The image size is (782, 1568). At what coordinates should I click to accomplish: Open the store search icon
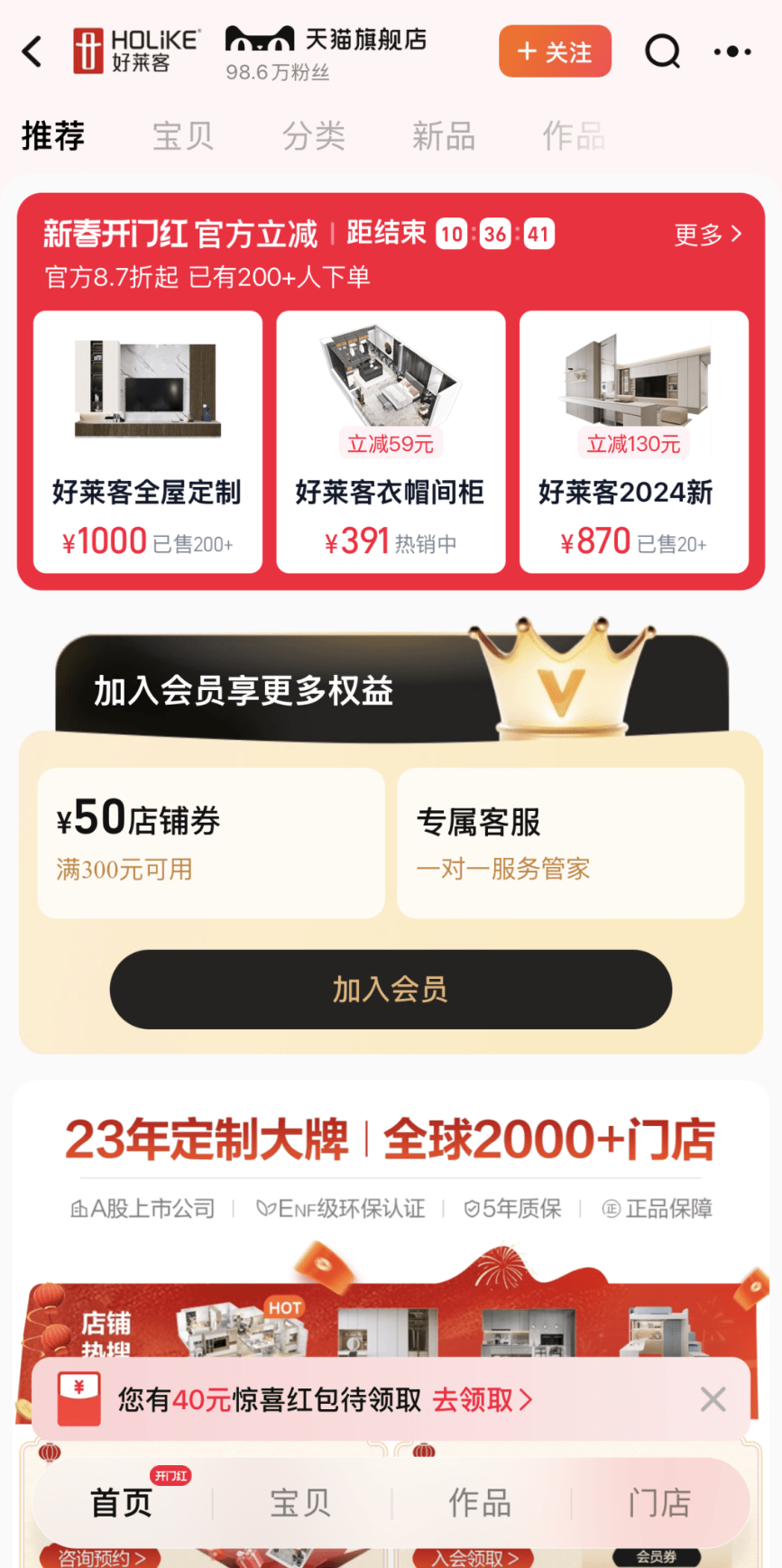click(x=662, y=52)
